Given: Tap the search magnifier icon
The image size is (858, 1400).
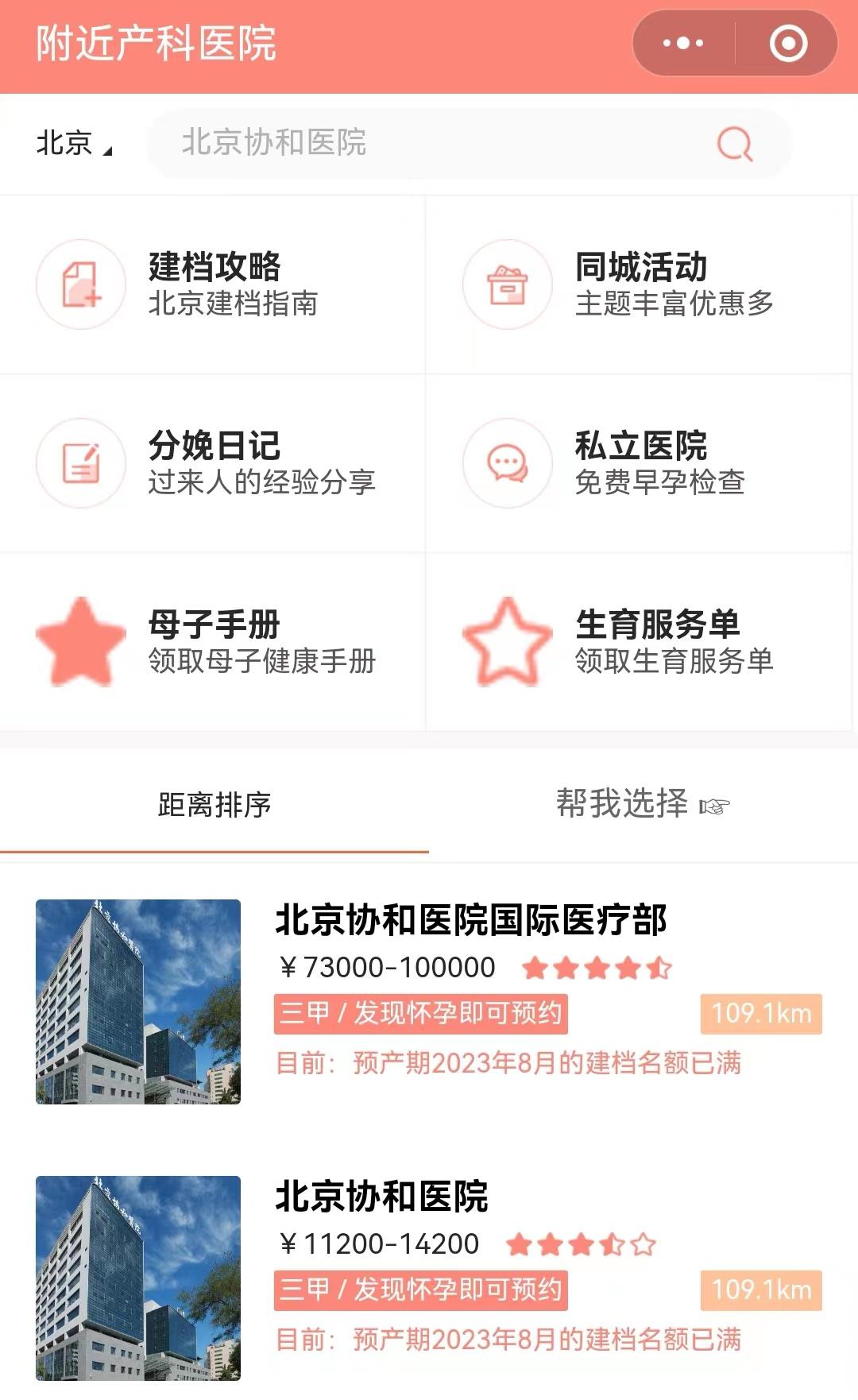Looking at the screenshot, I should click(x=734, y=144).
